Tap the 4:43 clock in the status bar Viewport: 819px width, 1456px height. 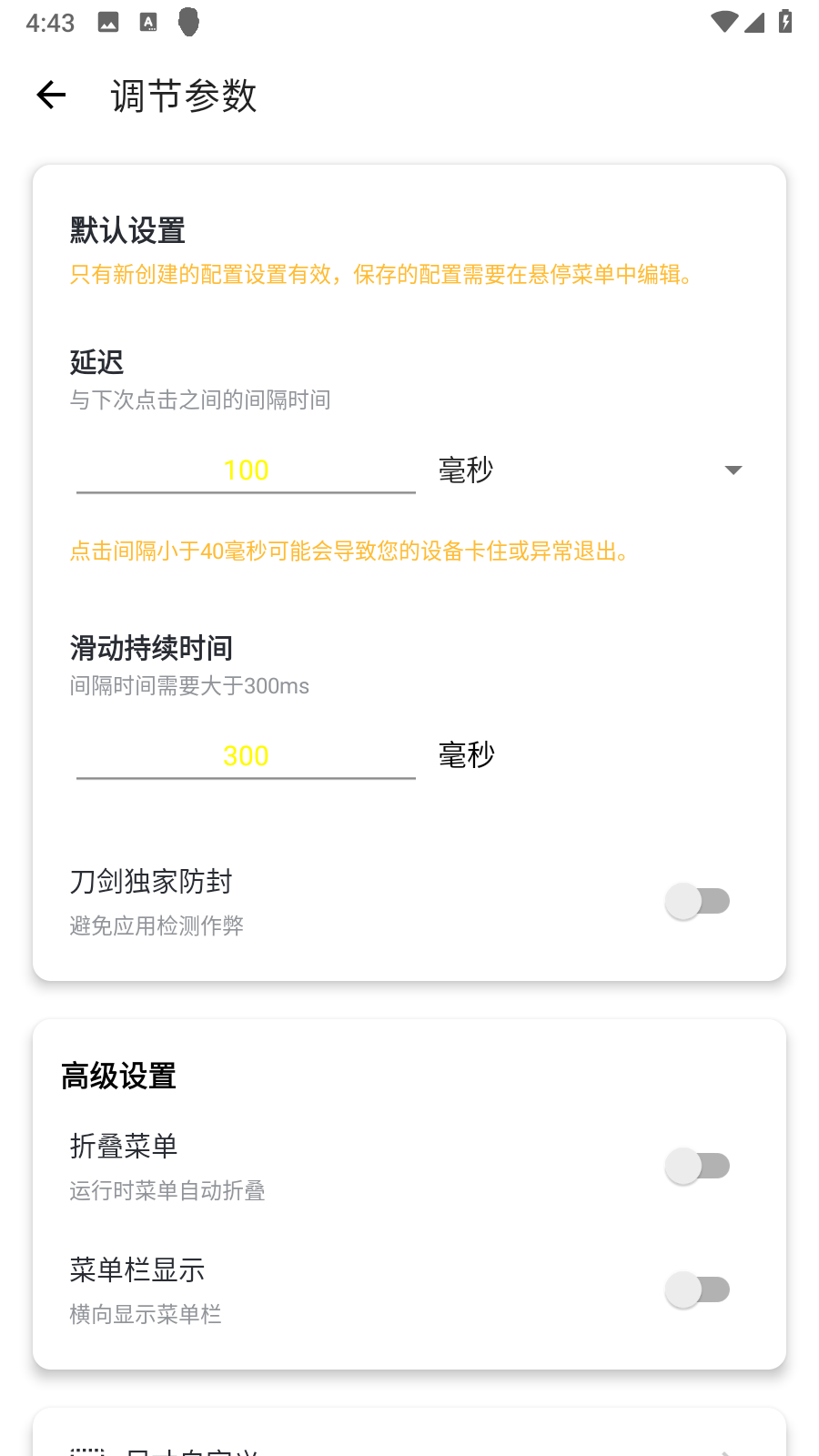coord(48,22)
